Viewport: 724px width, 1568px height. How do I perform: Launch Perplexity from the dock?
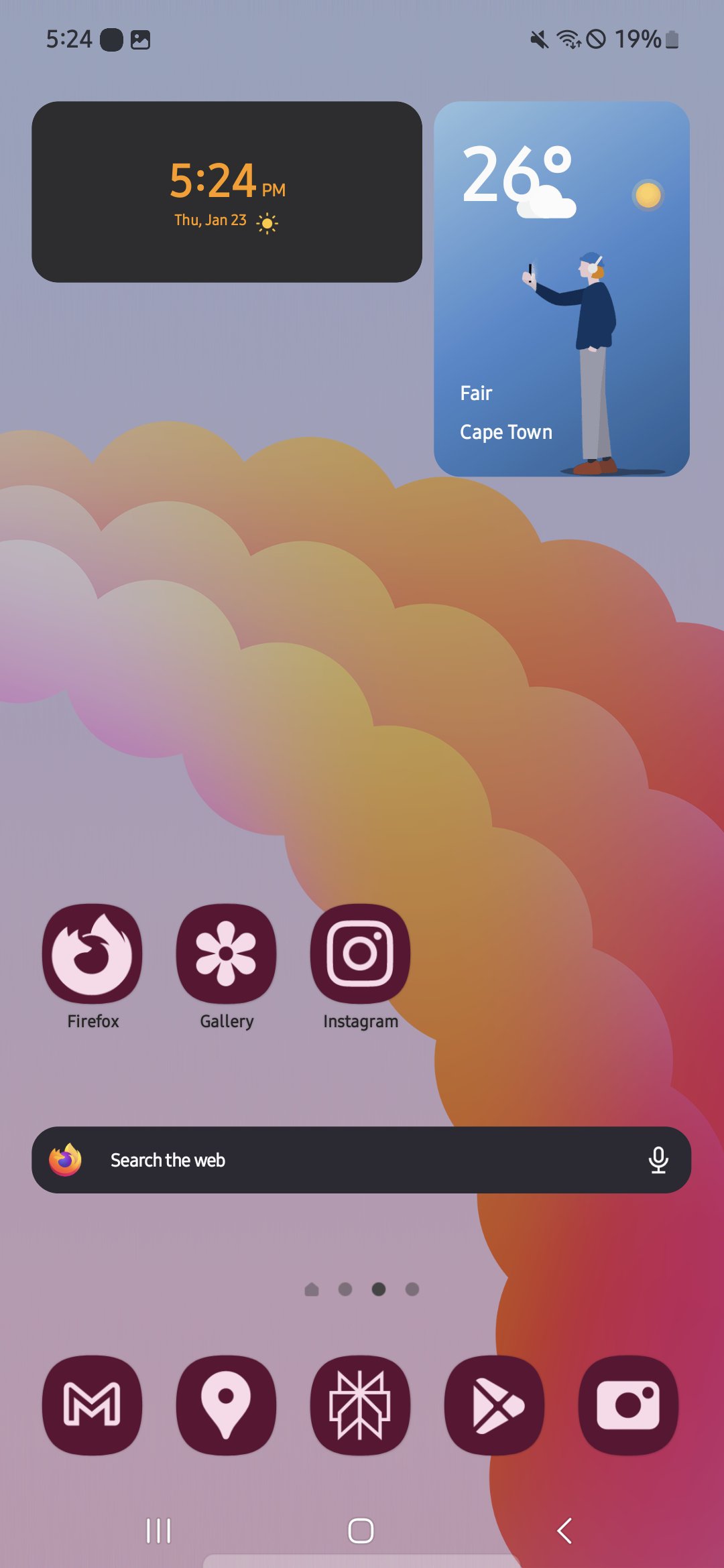click(x=360, y=1404)
